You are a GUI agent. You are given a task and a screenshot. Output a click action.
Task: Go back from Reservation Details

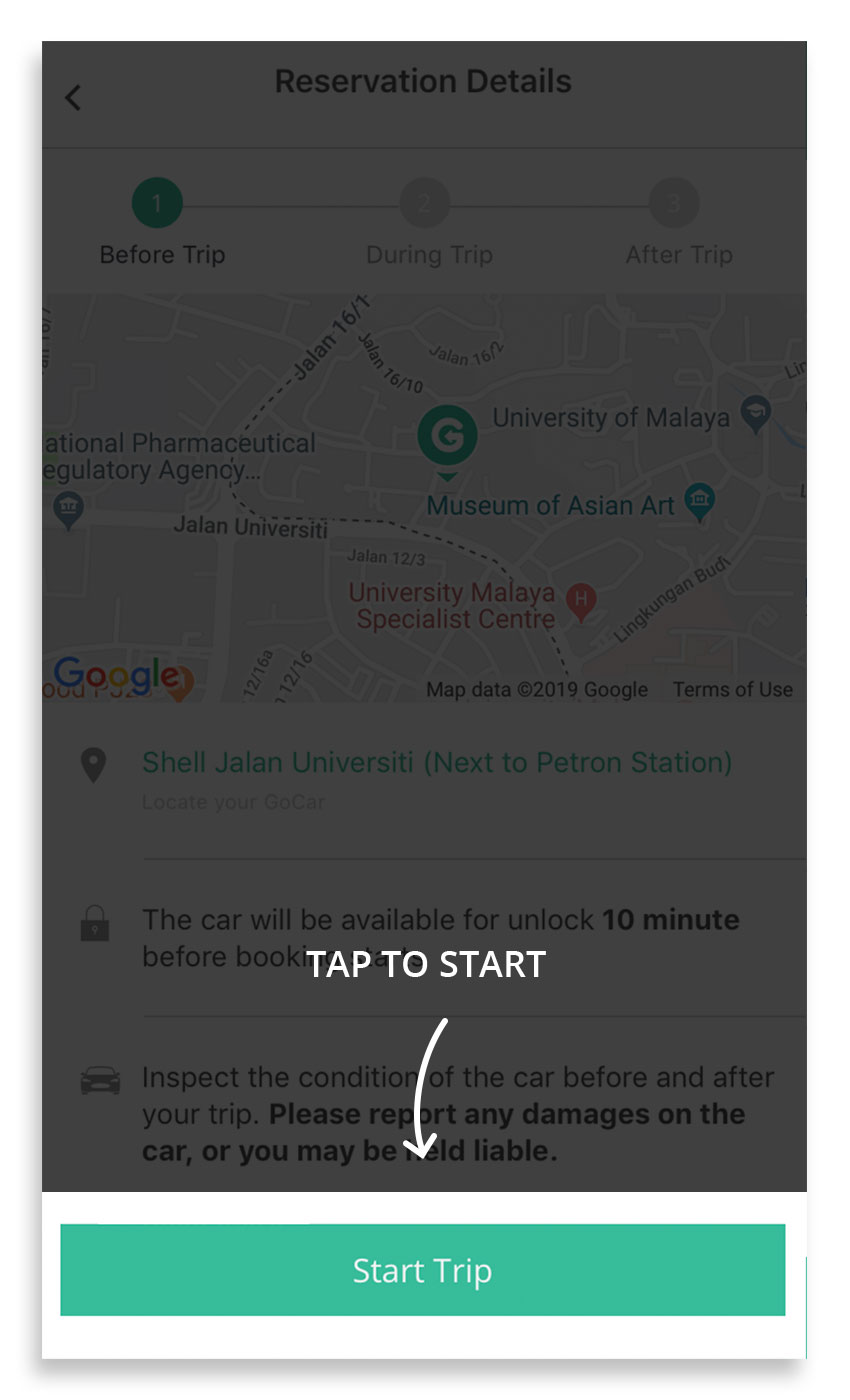pyautogui.click(x=73, y=98)
